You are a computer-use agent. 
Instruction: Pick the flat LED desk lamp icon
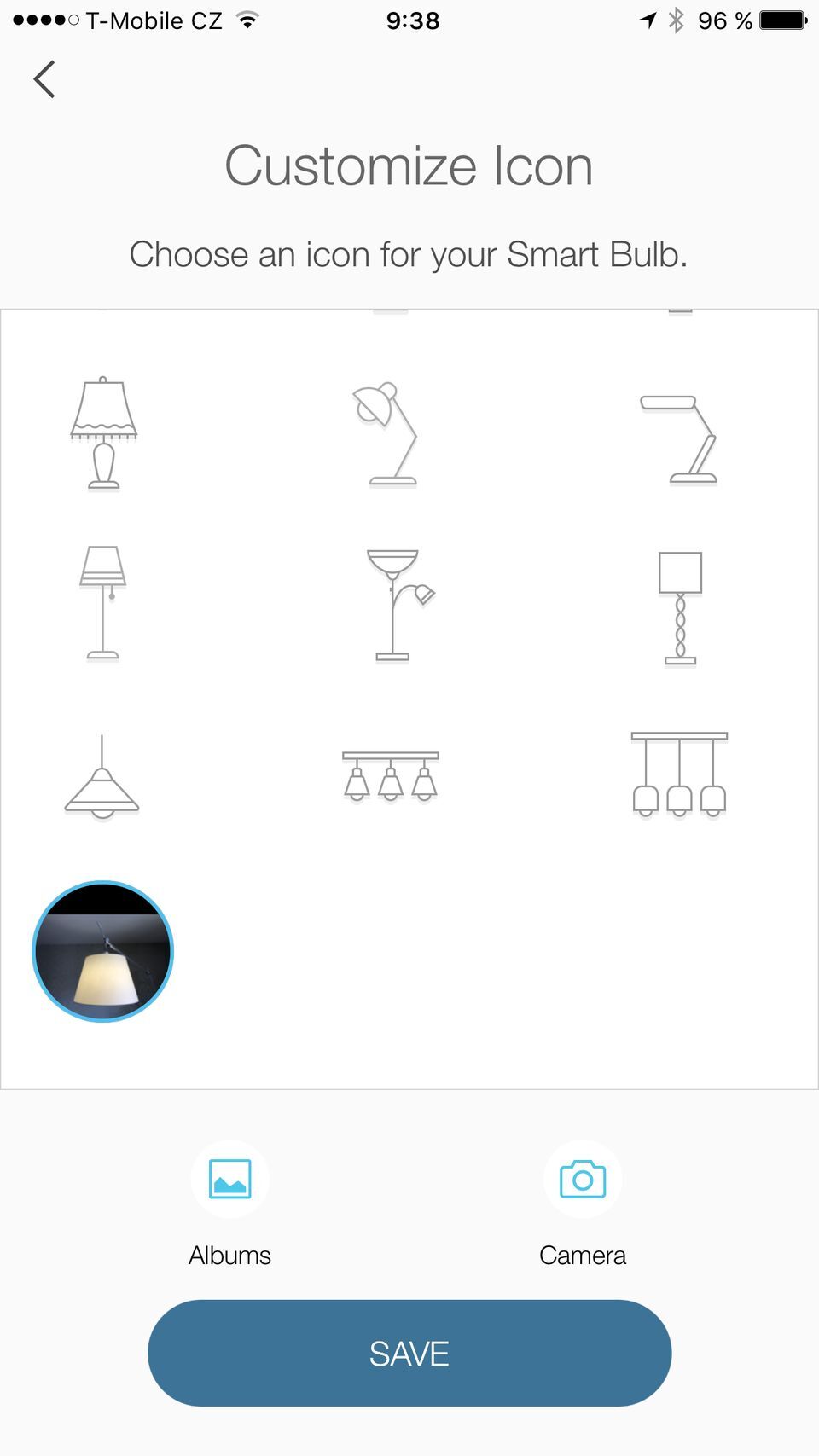(682, 438)
